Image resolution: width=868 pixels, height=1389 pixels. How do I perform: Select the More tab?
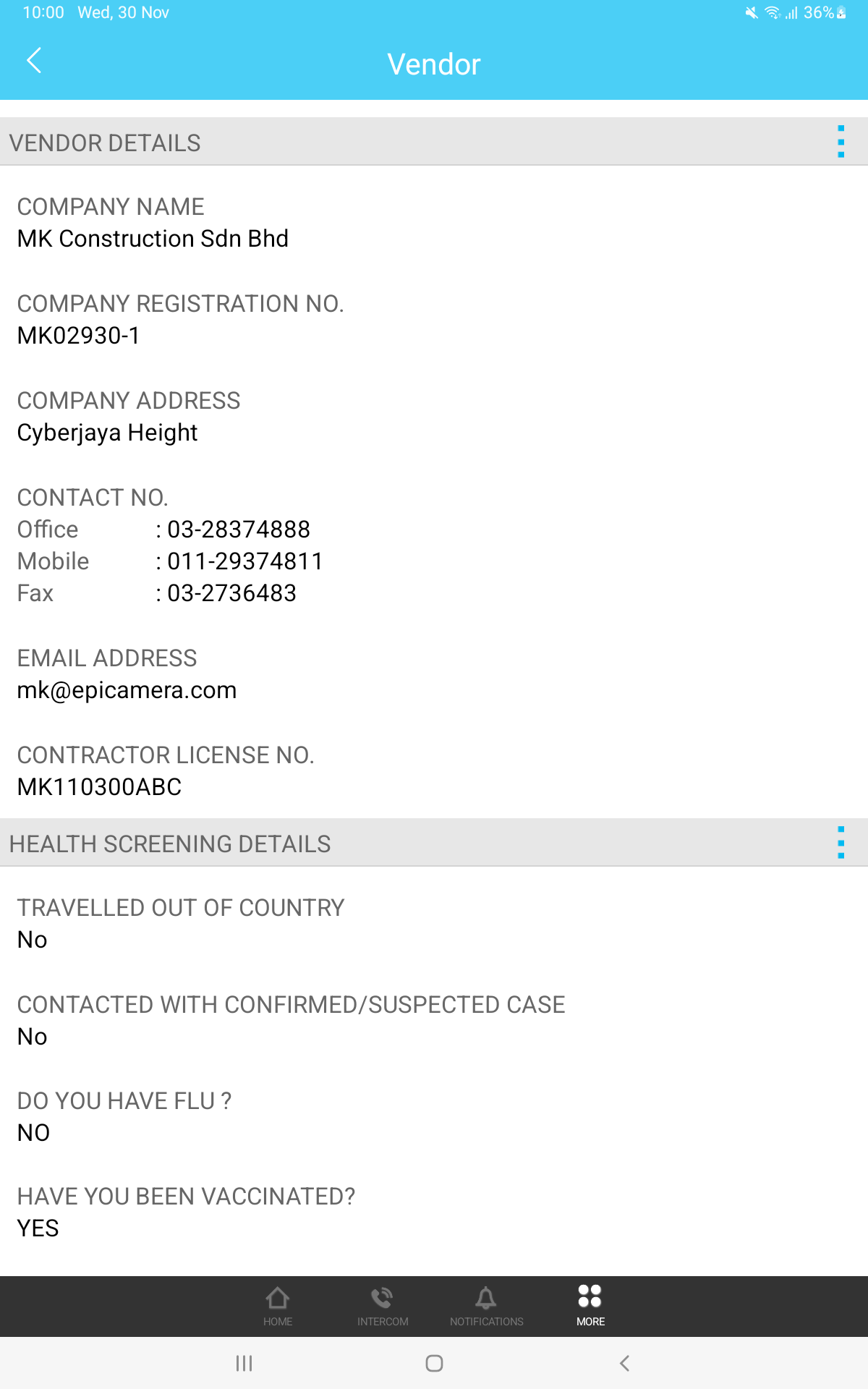(x=590, y=1306)
